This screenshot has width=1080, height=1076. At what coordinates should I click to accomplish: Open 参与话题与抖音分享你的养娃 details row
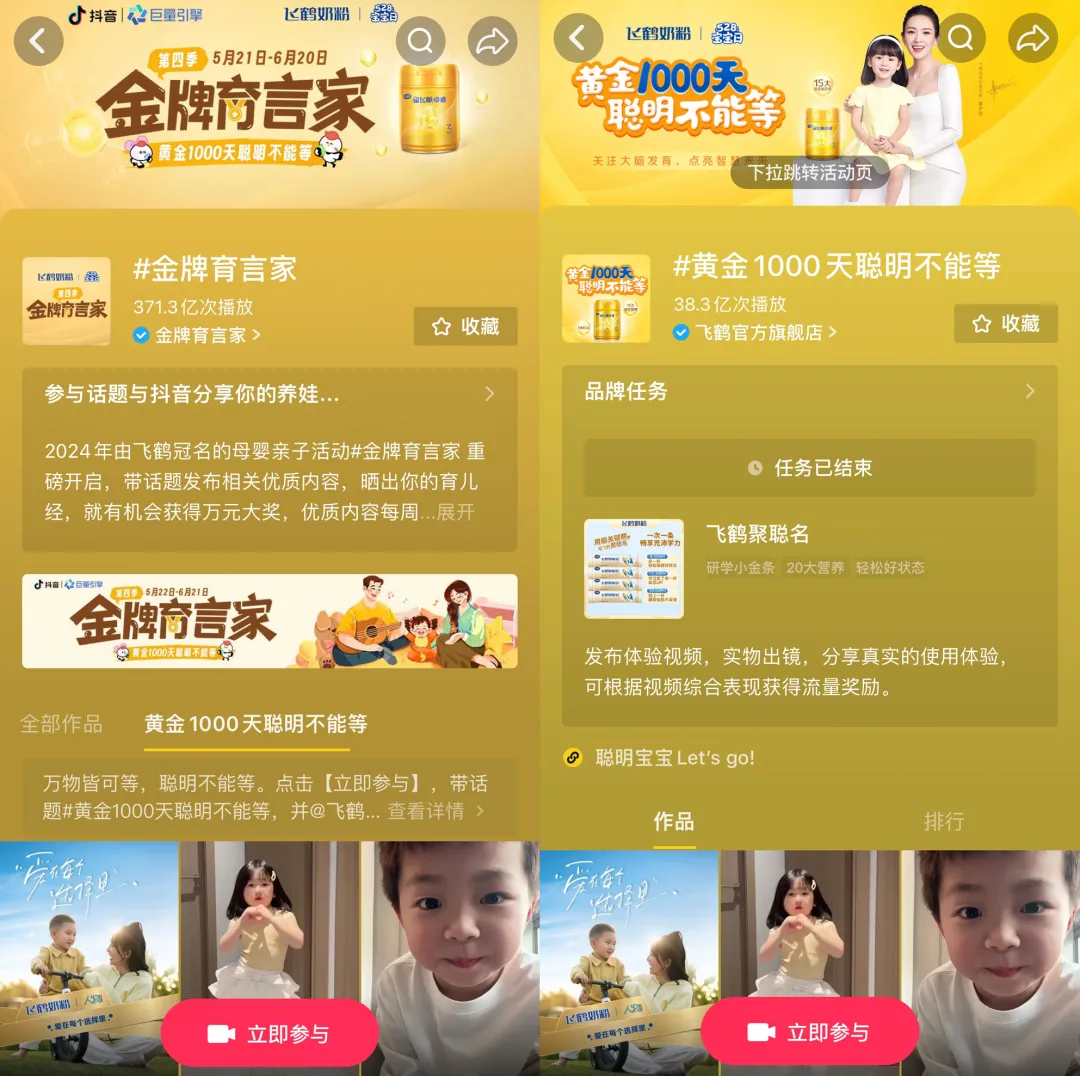tap(269, 394)
